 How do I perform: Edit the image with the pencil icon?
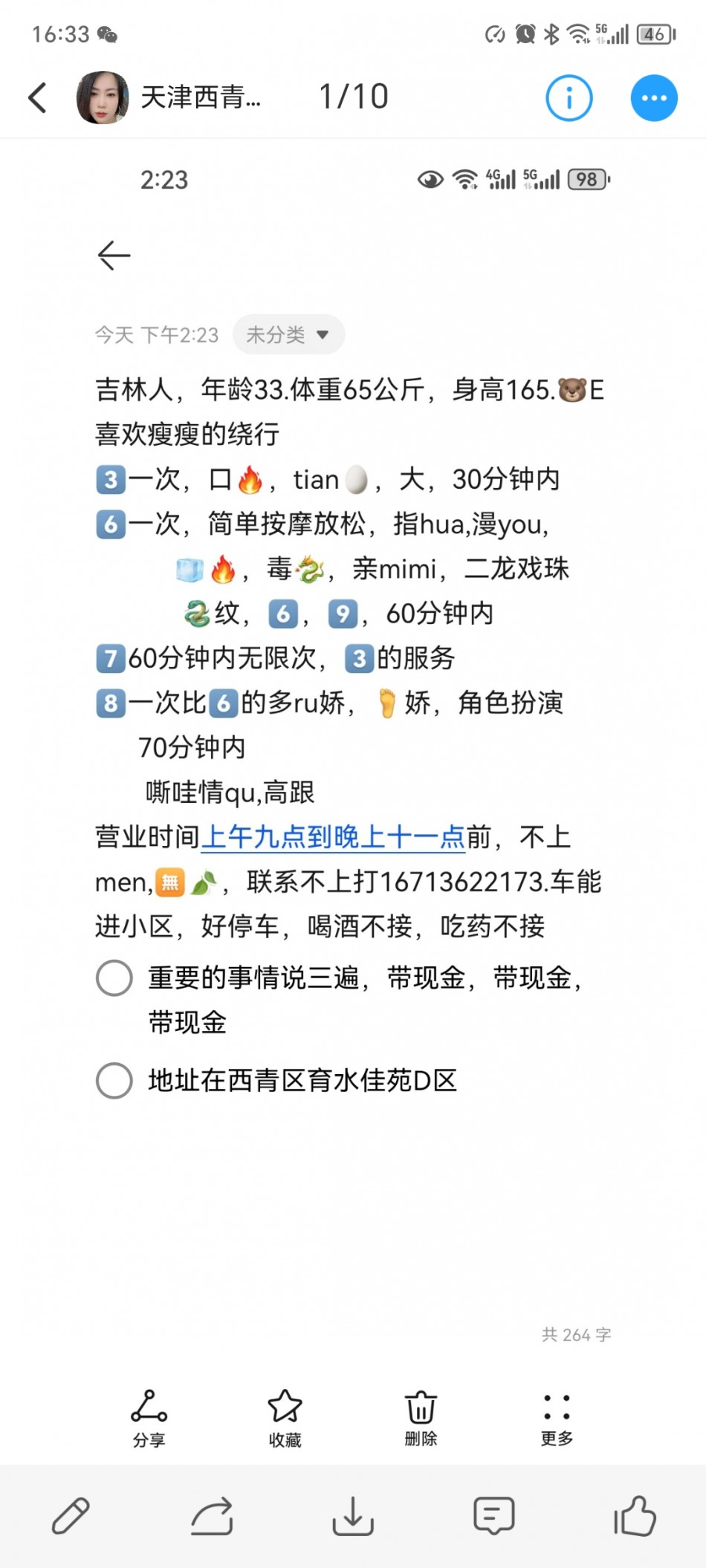71,1516
